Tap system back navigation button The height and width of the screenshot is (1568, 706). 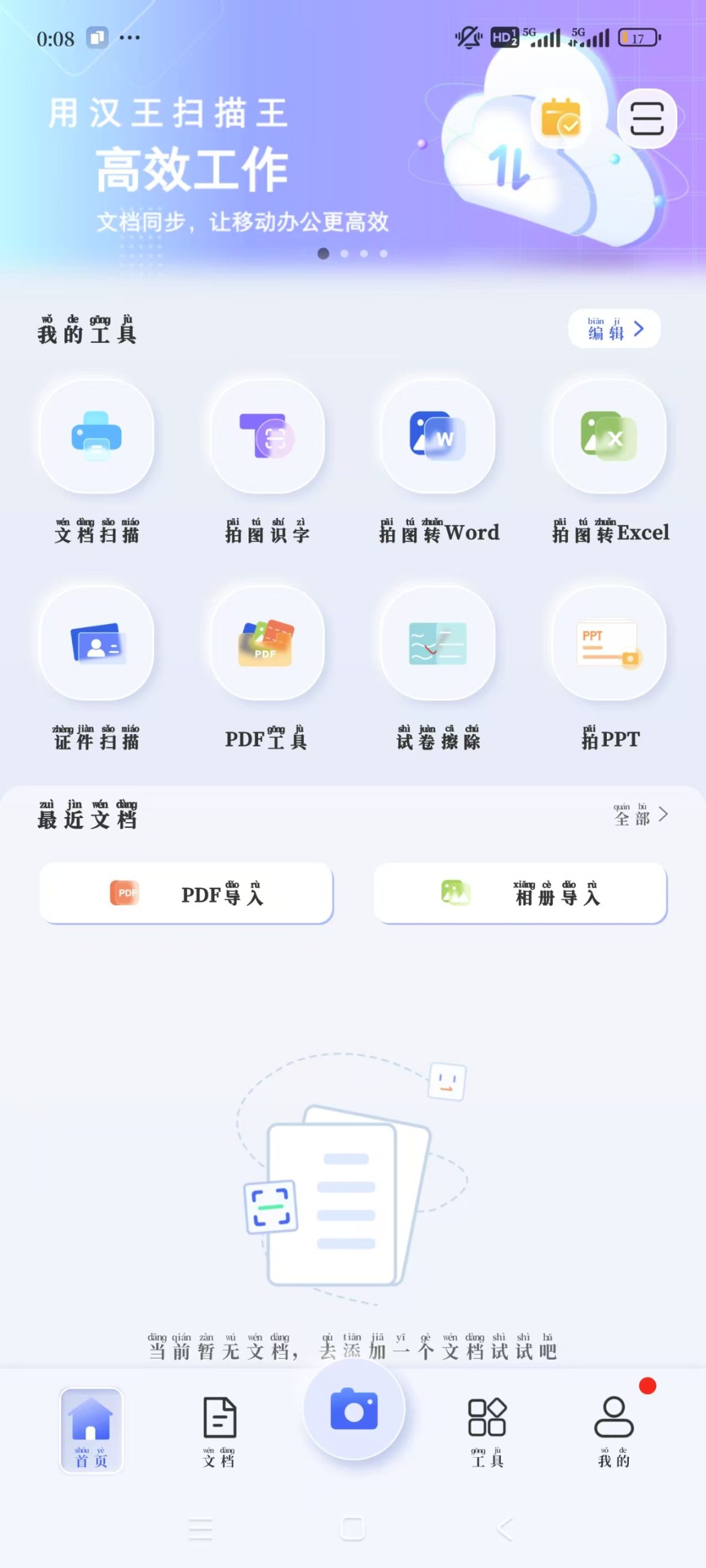(505, 1529)
